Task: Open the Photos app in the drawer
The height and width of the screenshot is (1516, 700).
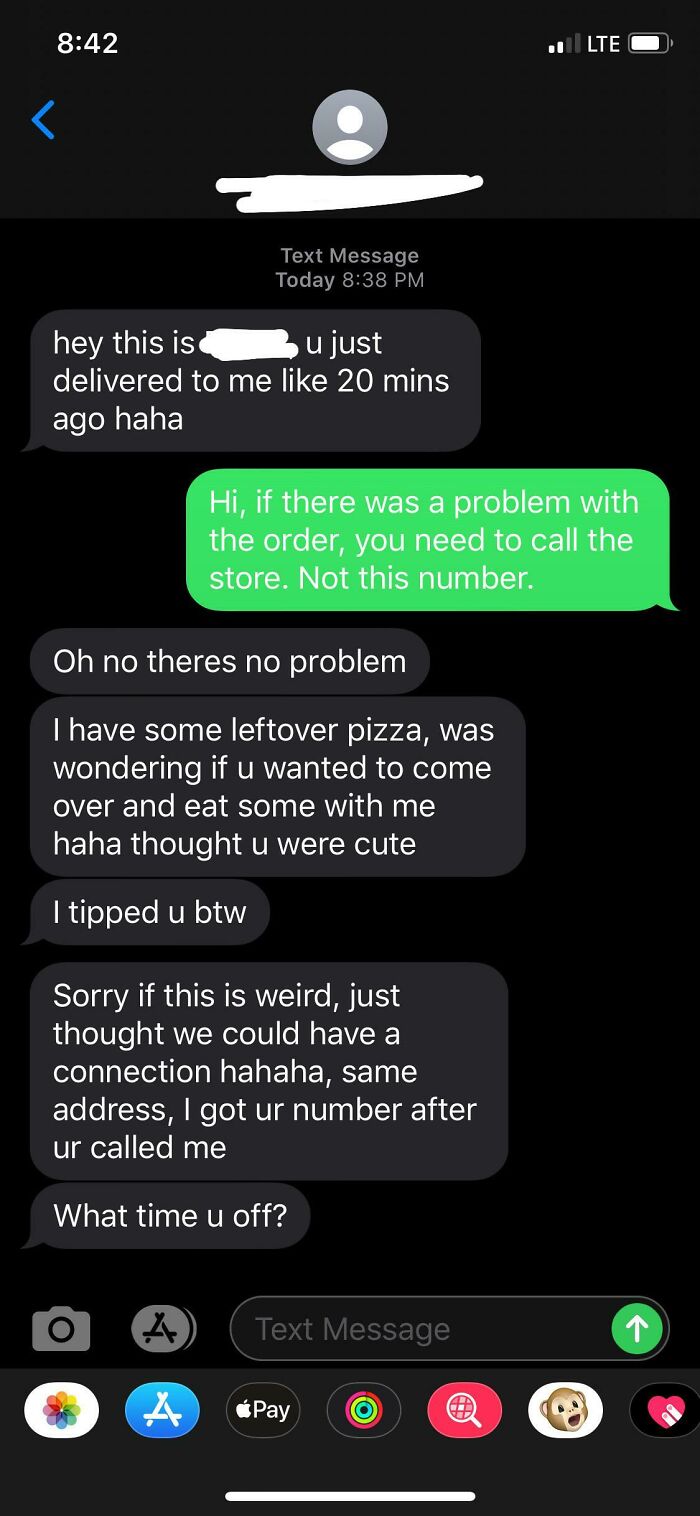Action: tap(62, 1410)
